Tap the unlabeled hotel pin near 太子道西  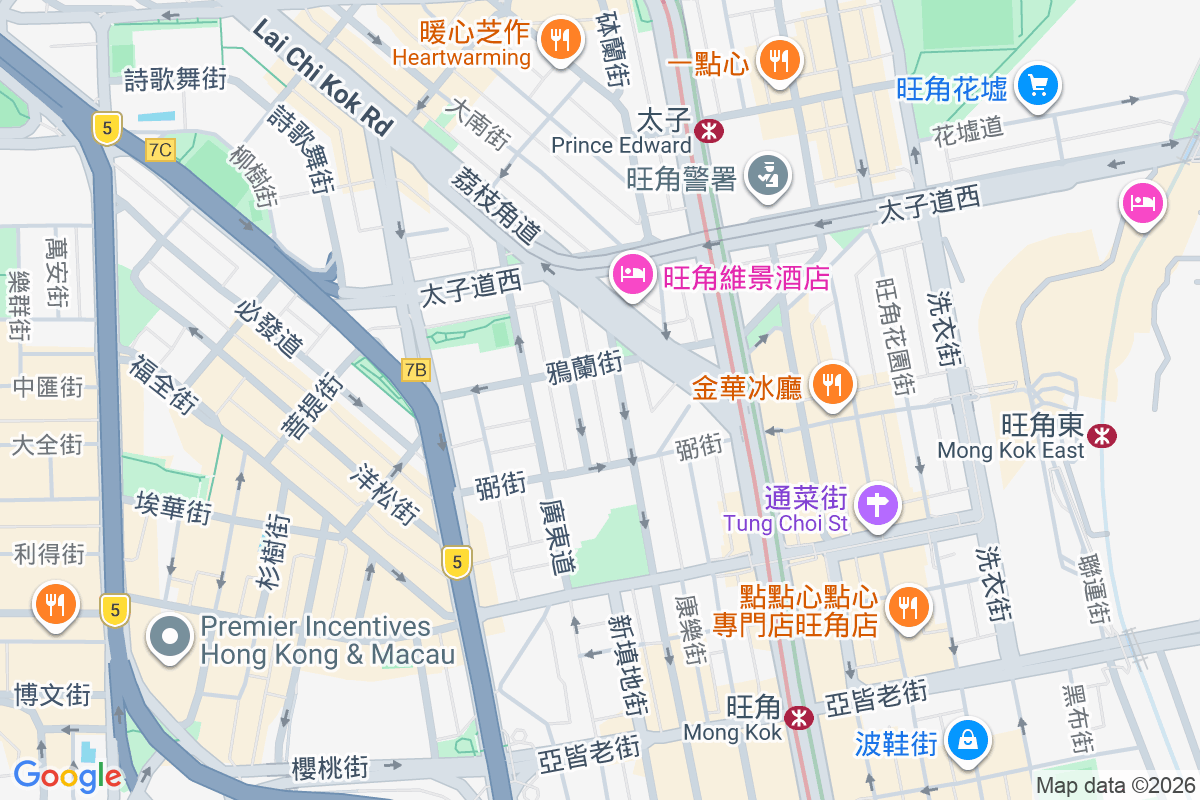tap(1143, 203)
